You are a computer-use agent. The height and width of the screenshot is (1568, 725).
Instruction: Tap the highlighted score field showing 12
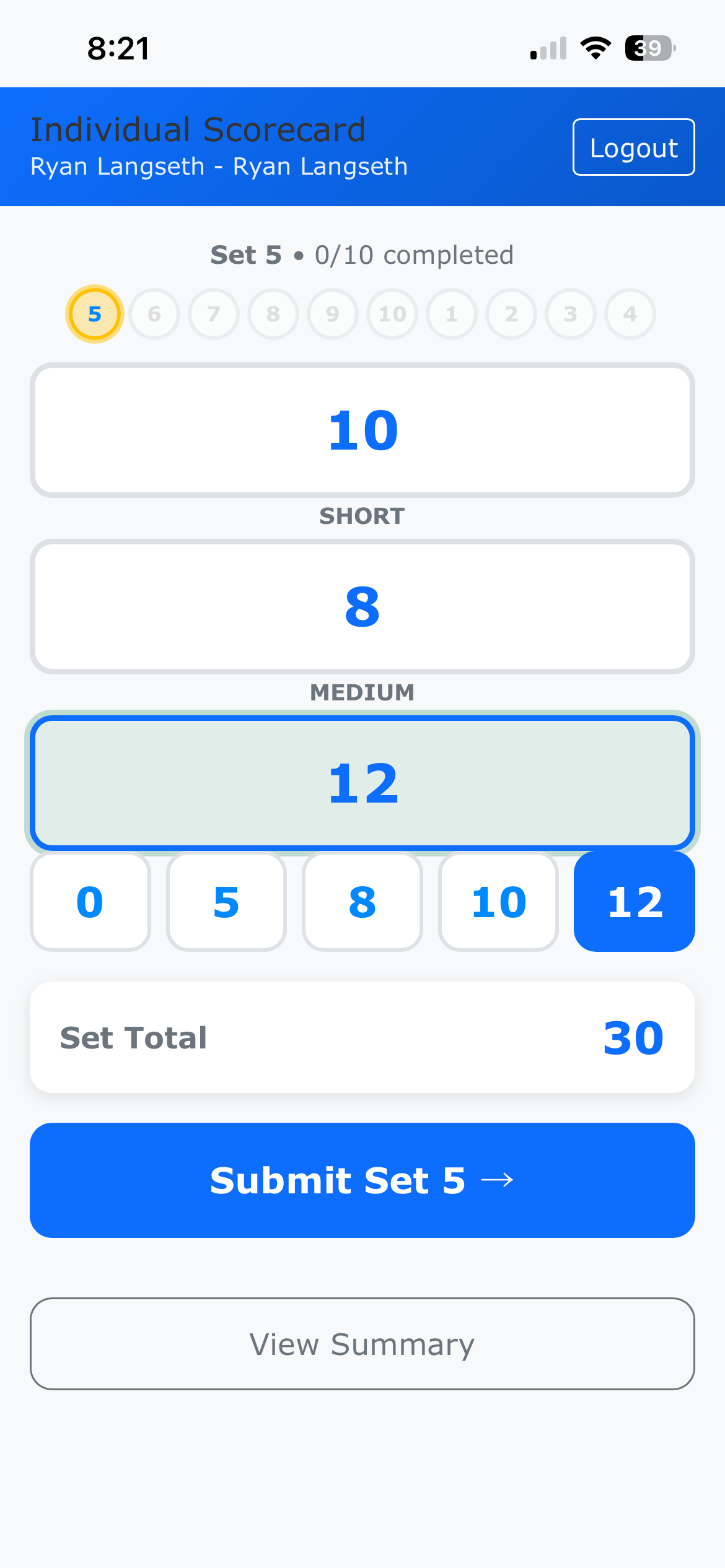pyautogui.click(x=362, y=783)
